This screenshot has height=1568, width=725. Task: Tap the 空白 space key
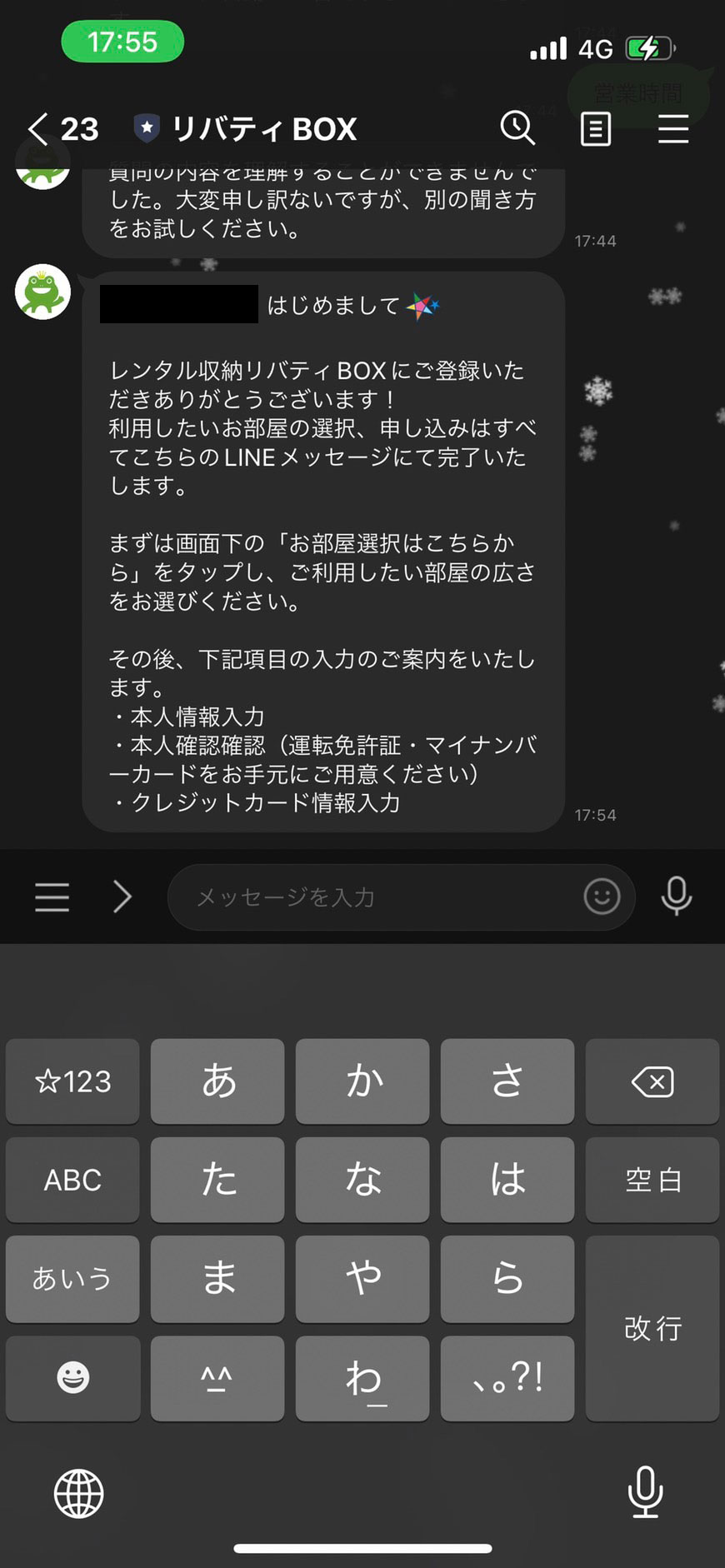pos(652,1180)
